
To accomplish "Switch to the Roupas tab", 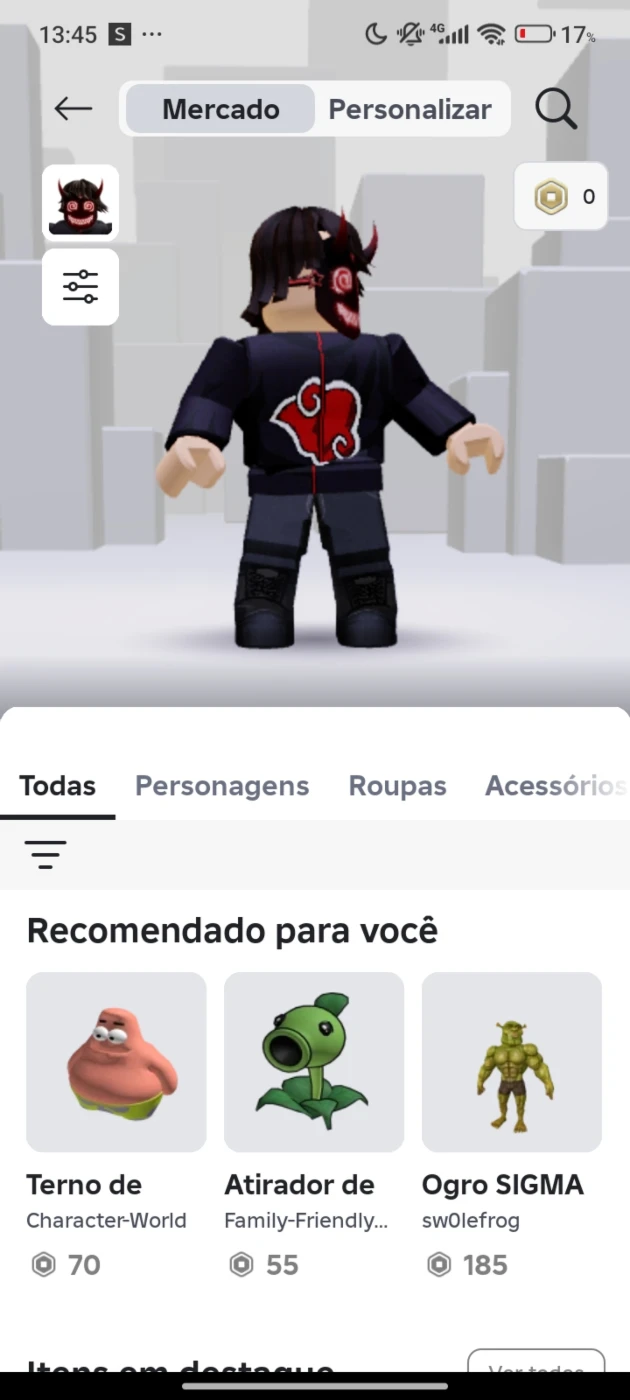I will point(397,786).
